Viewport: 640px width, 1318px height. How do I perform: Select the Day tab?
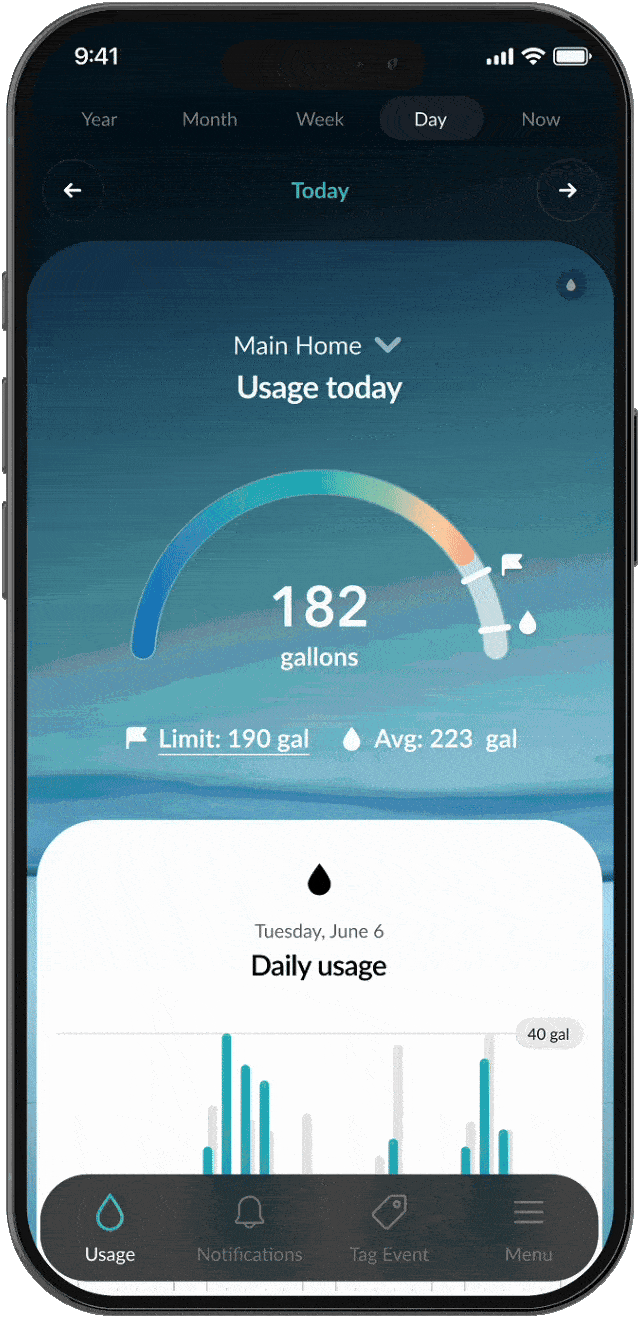pos(431,119)
